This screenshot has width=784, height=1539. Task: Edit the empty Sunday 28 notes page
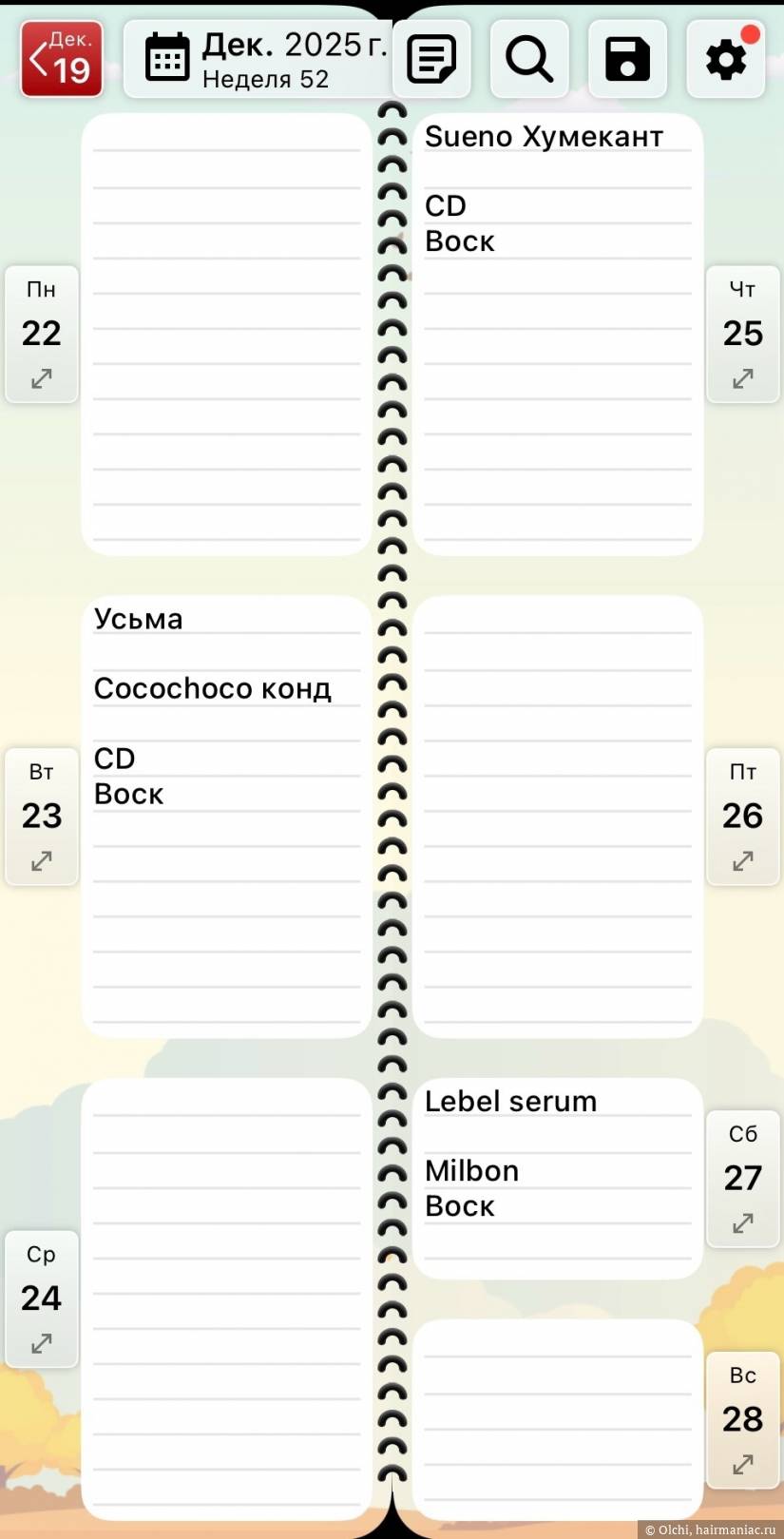[558, 1416]
